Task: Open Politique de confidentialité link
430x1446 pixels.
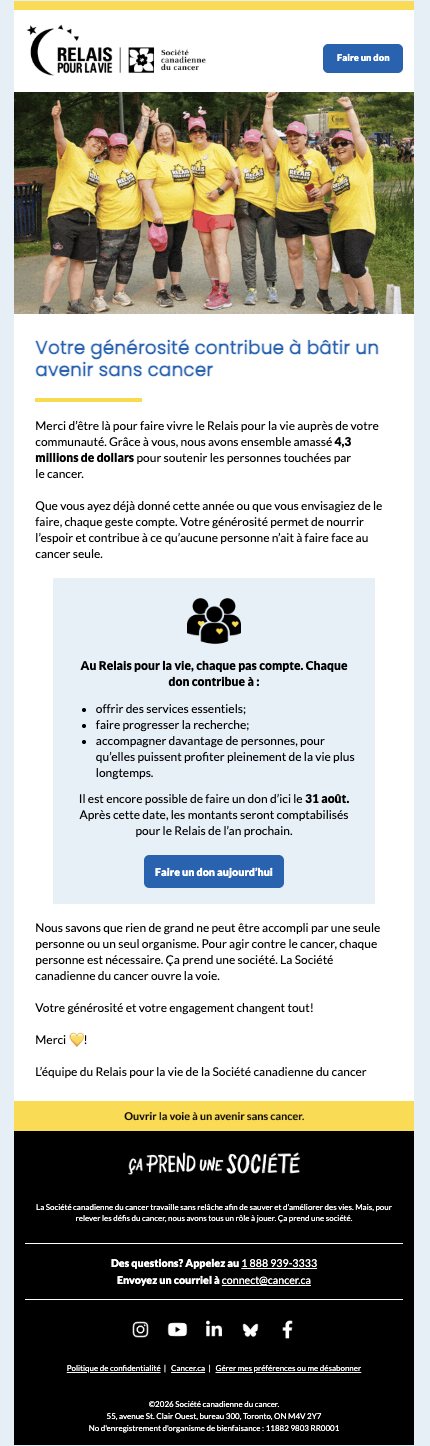Action: (x=114, y=1368)
